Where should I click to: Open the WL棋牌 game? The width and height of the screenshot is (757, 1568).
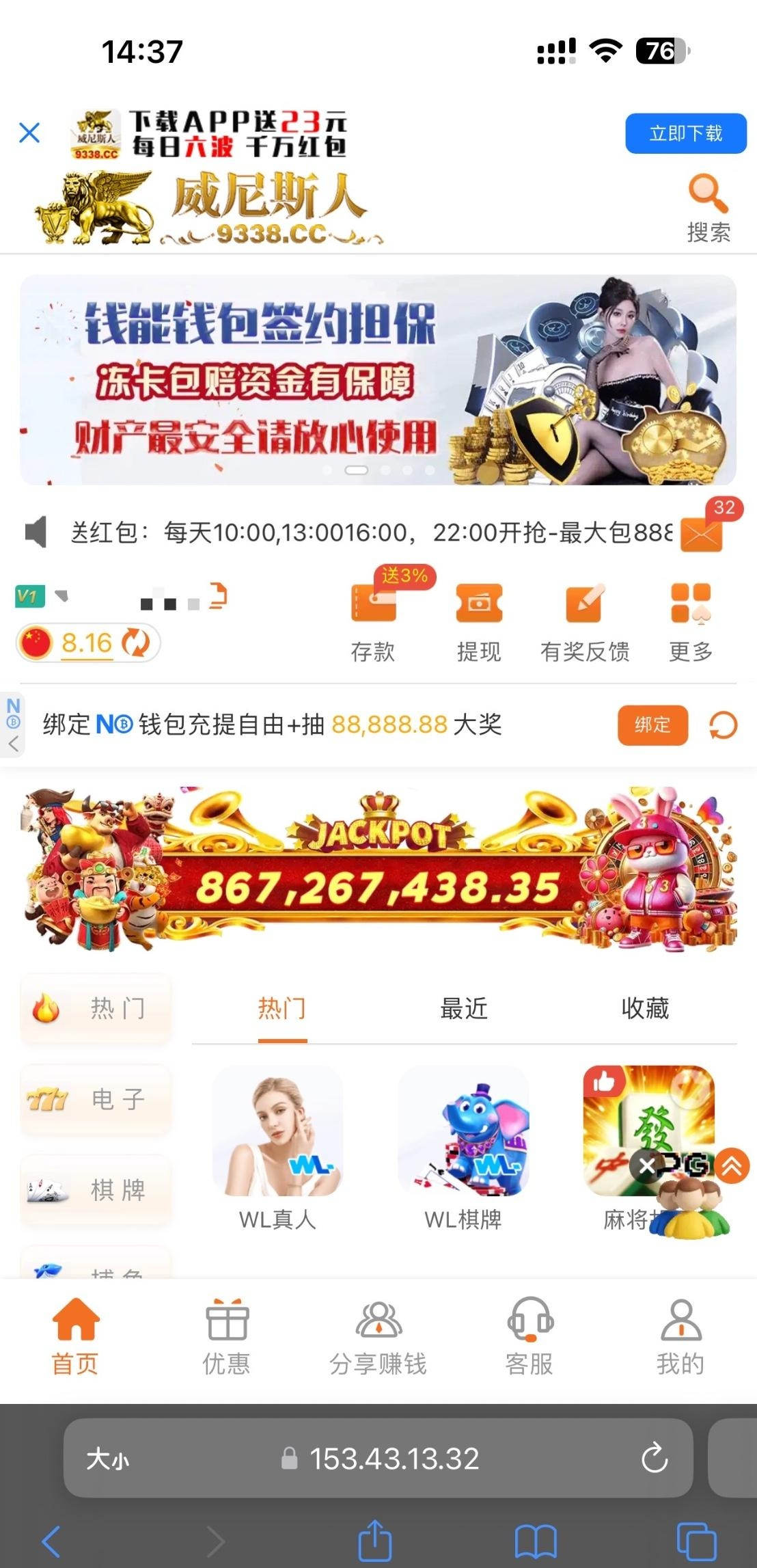[463, 1148]
